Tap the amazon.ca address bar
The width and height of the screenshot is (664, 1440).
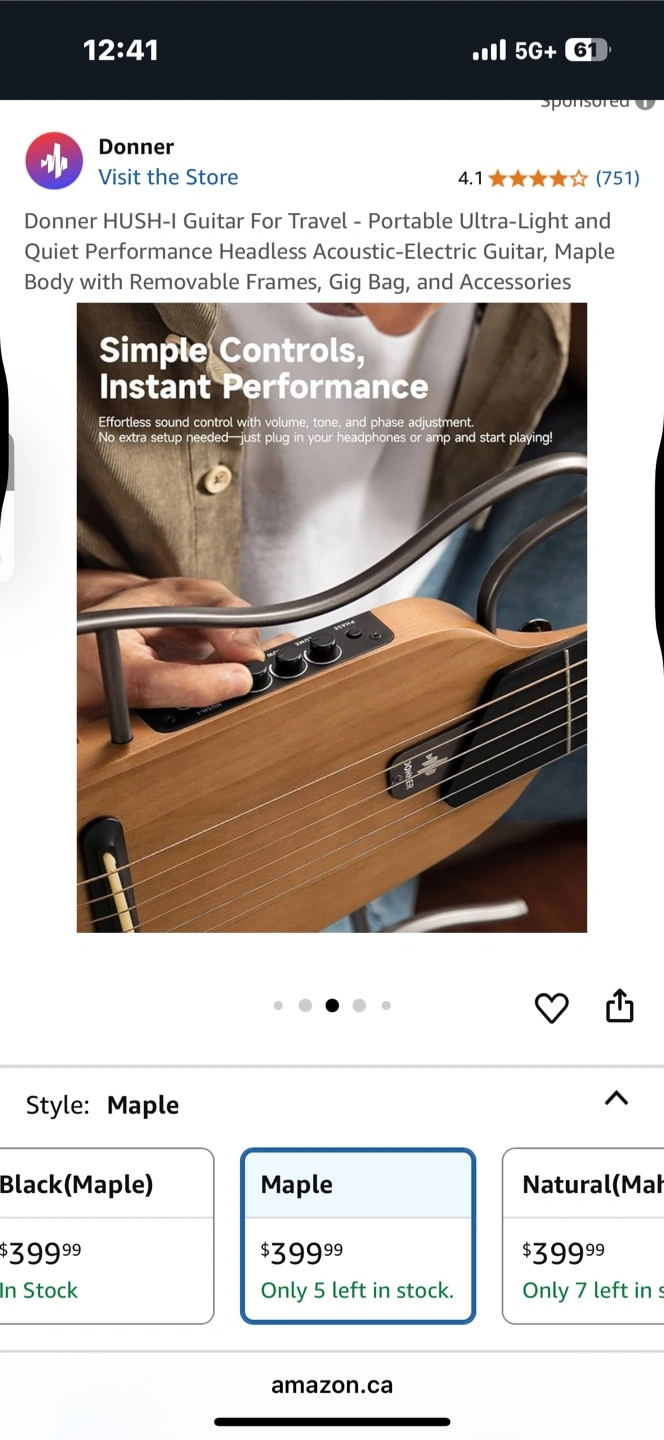pos(332,1385)
